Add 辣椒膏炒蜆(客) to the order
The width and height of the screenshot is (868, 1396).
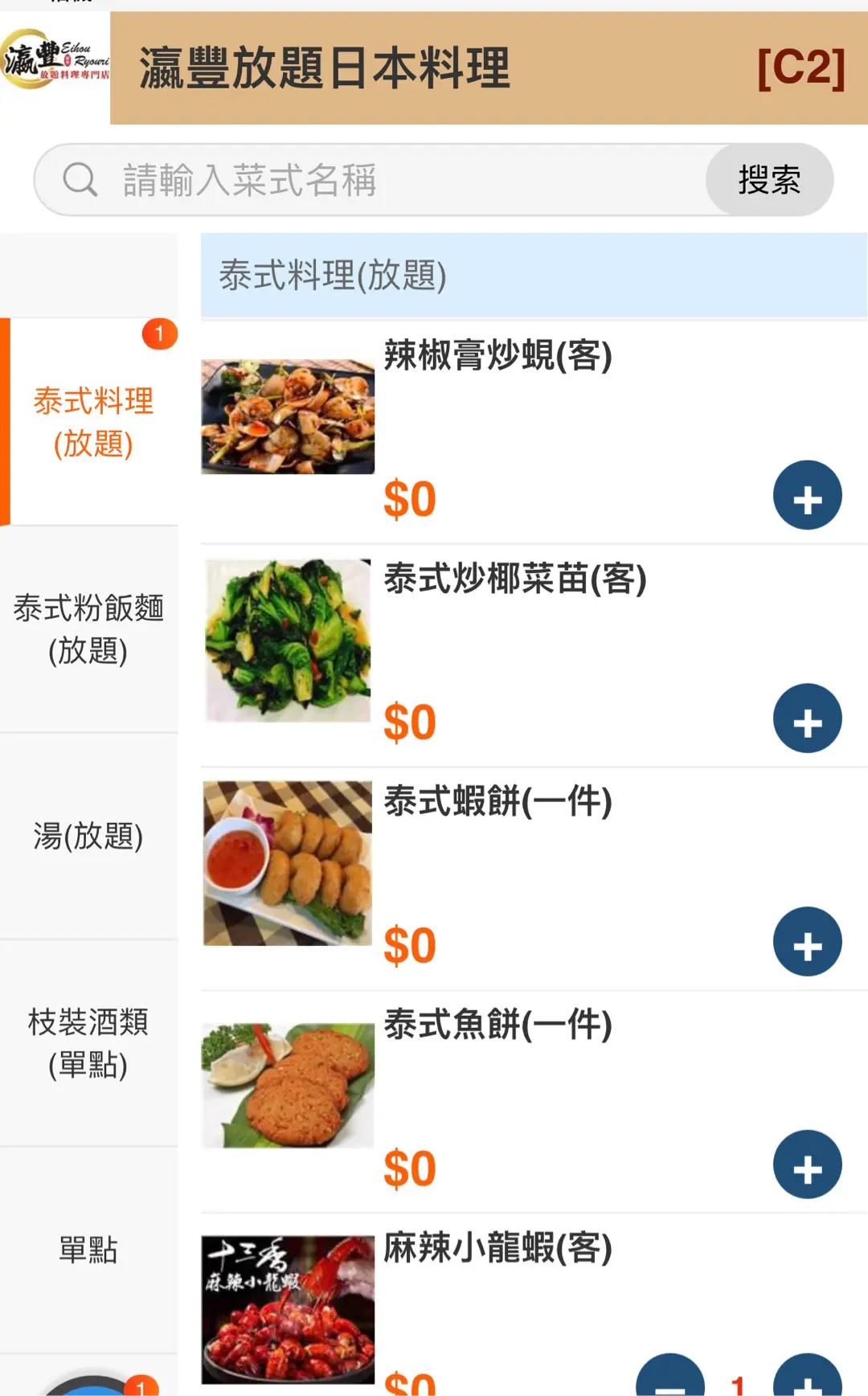click(807, 495)
